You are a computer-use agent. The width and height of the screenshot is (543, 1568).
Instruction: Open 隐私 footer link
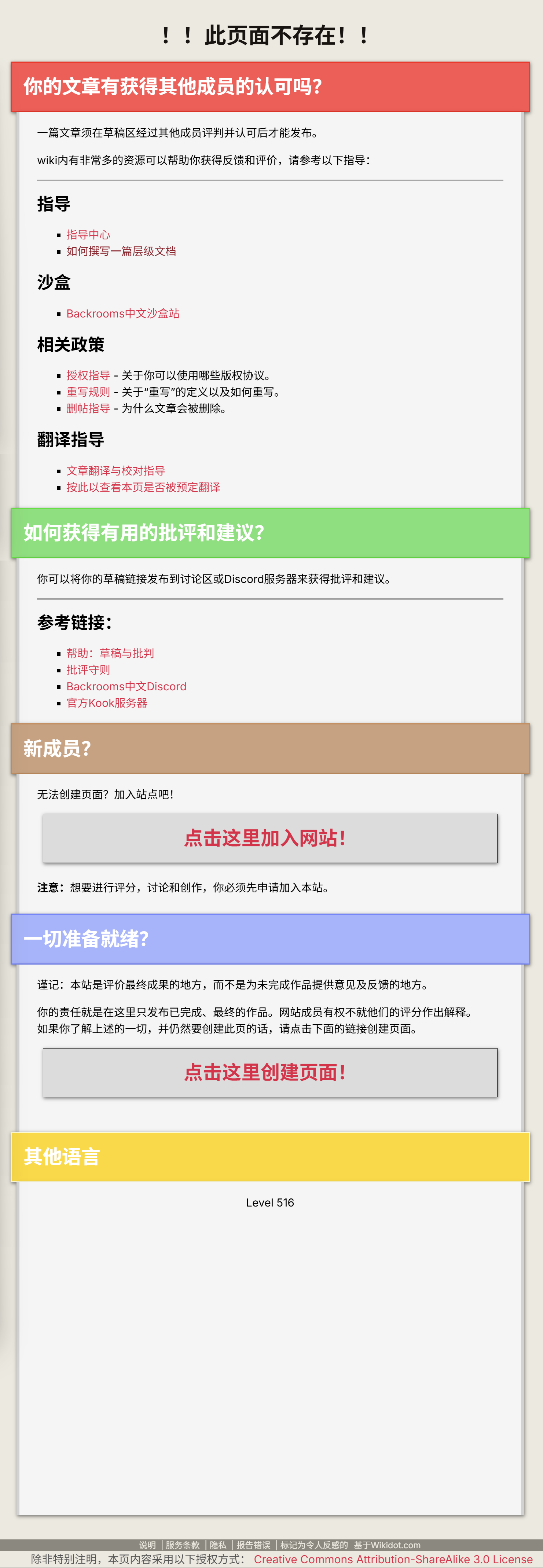pos(218,1545)
